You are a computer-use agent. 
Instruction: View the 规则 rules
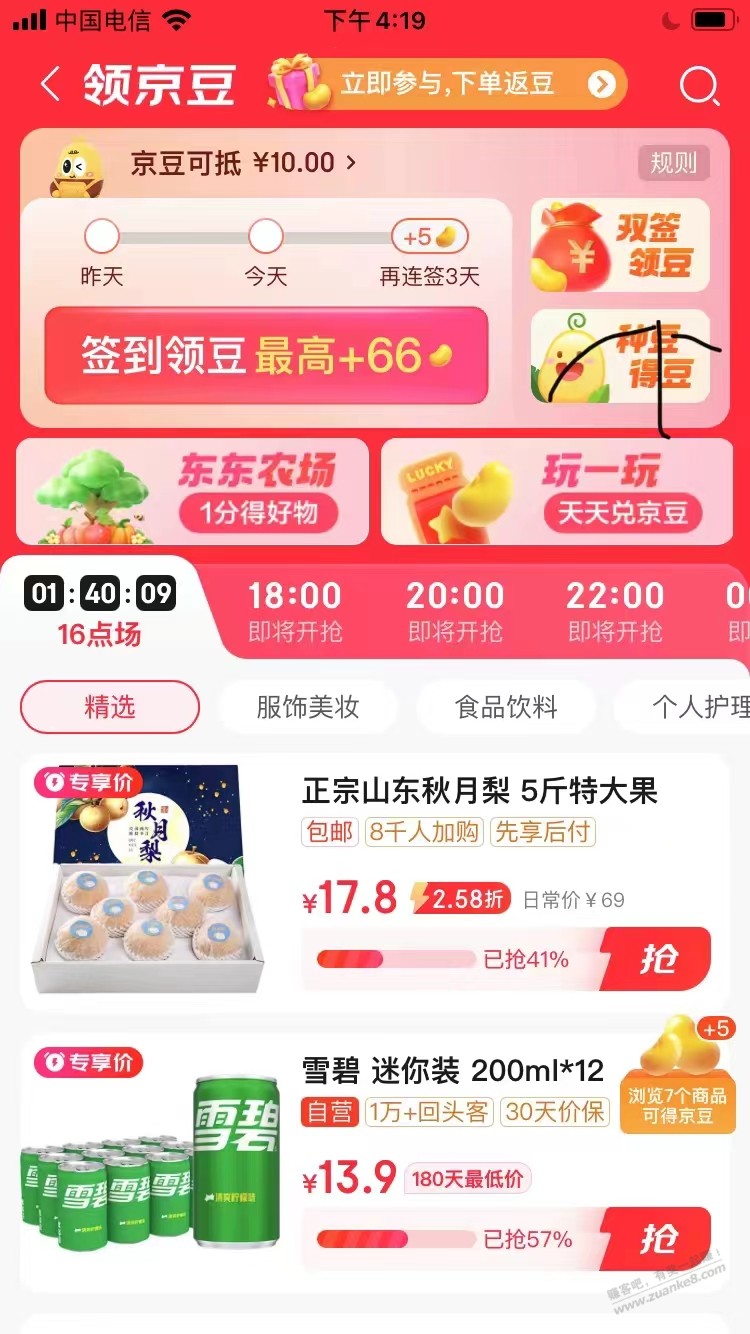(673, 162)
